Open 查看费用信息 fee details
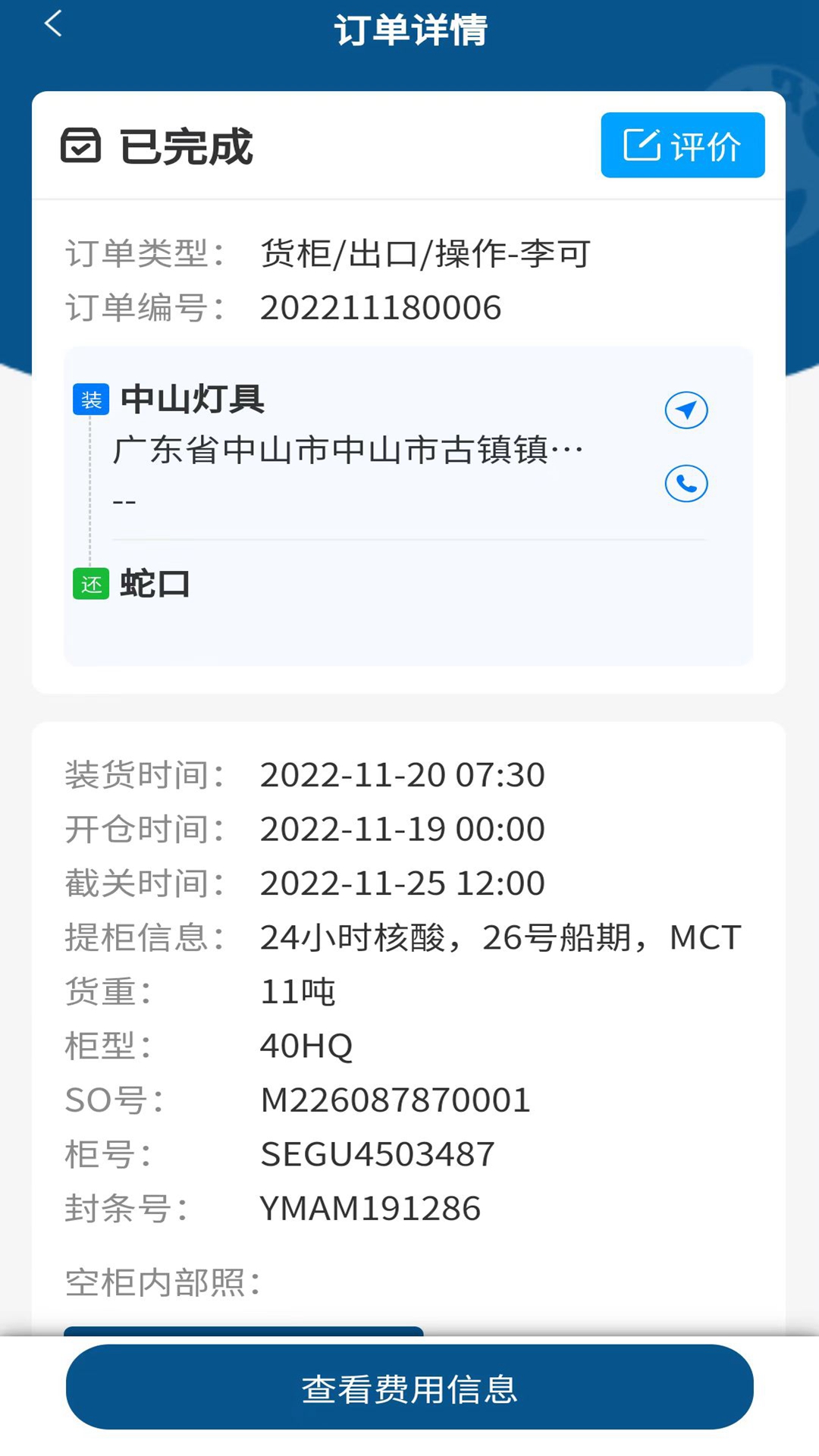 click(x=409, y=1388)
